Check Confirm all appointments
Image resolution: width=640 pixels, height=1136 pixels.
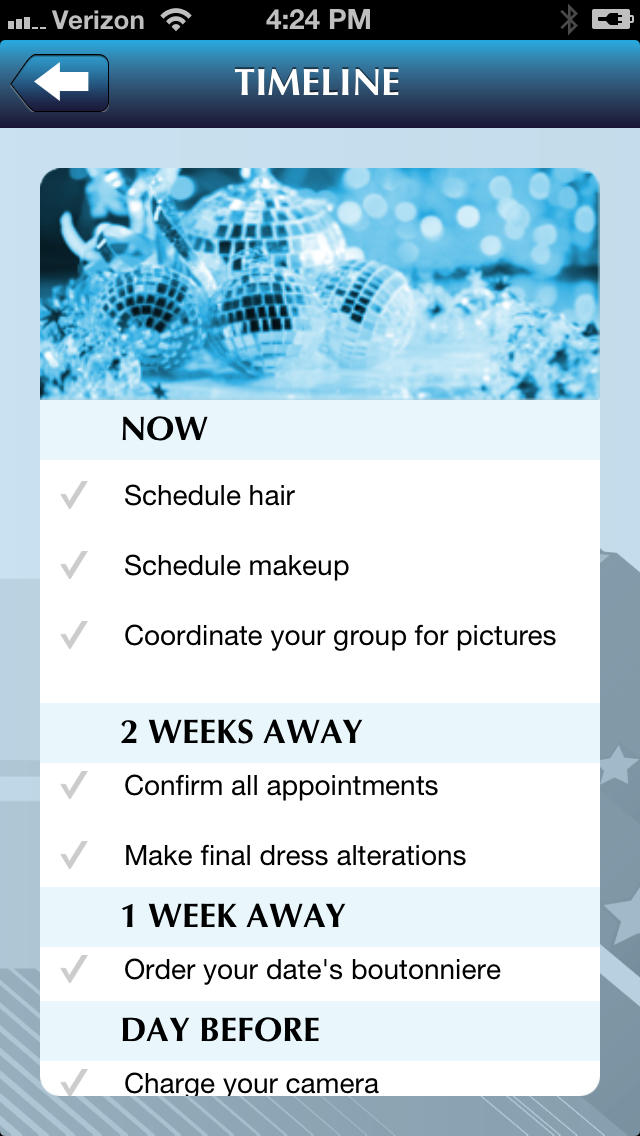tap(74, 785)
